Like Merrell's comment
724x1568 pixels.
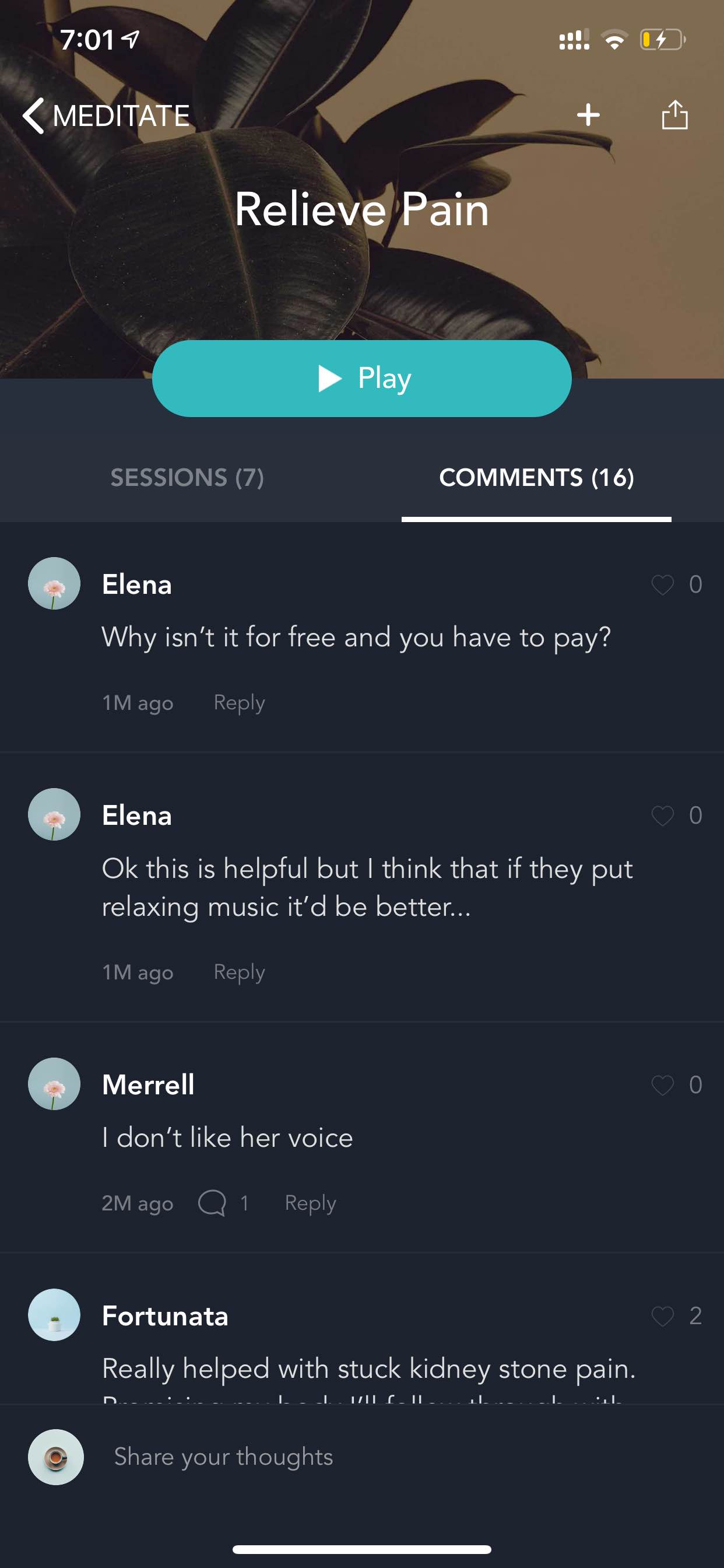[663, 1084]
